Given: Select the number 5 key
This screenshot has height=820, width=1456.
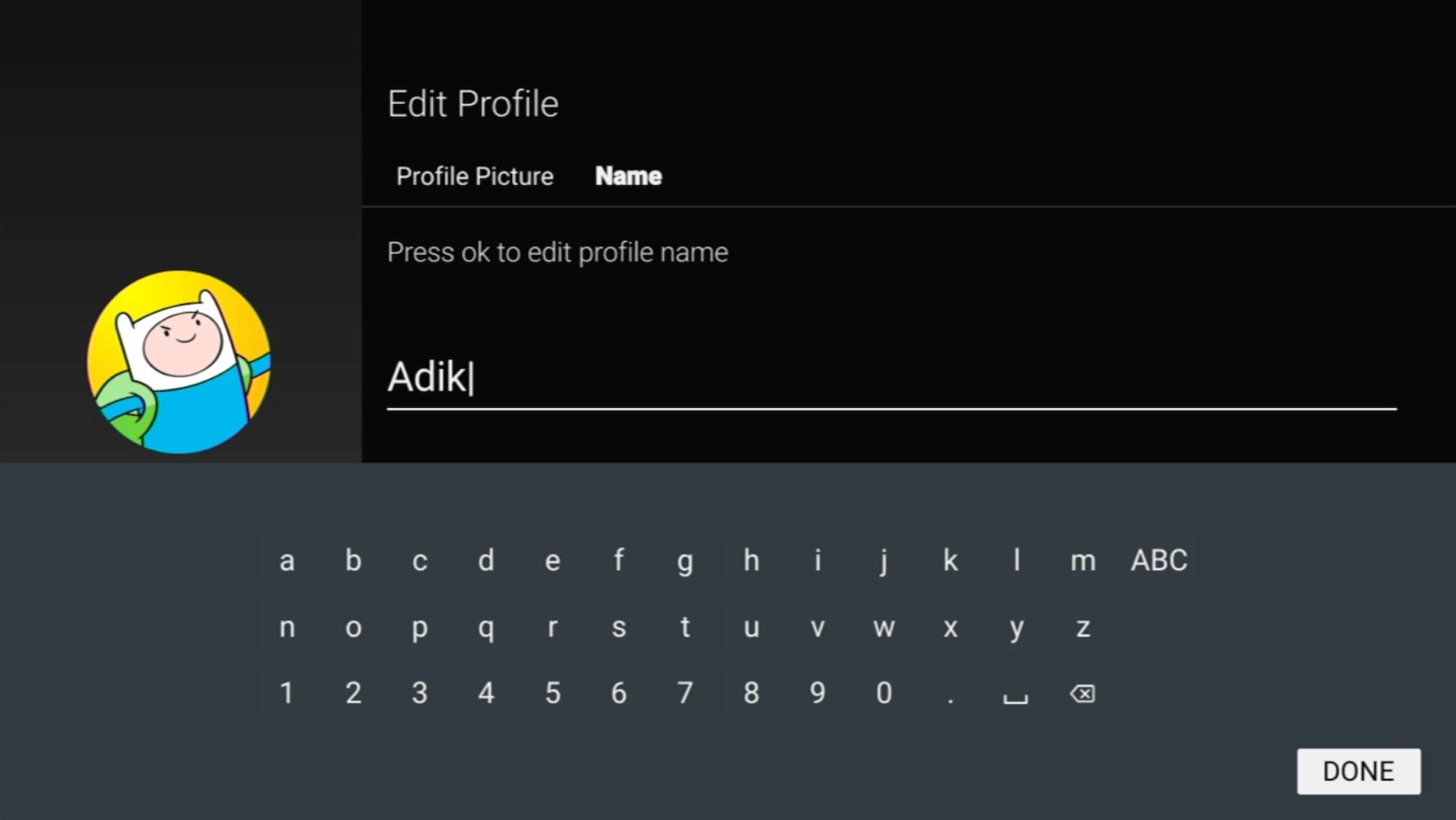Looking at the screenshot, I should click(552, 694).
